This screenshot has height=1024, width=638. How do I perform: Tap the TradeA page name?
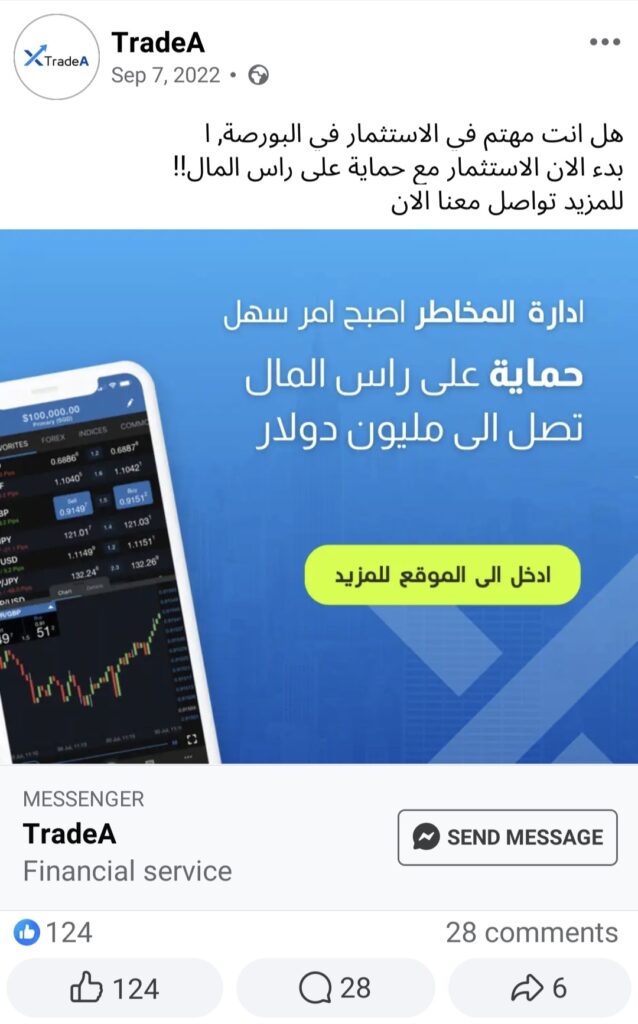point(157,42)
